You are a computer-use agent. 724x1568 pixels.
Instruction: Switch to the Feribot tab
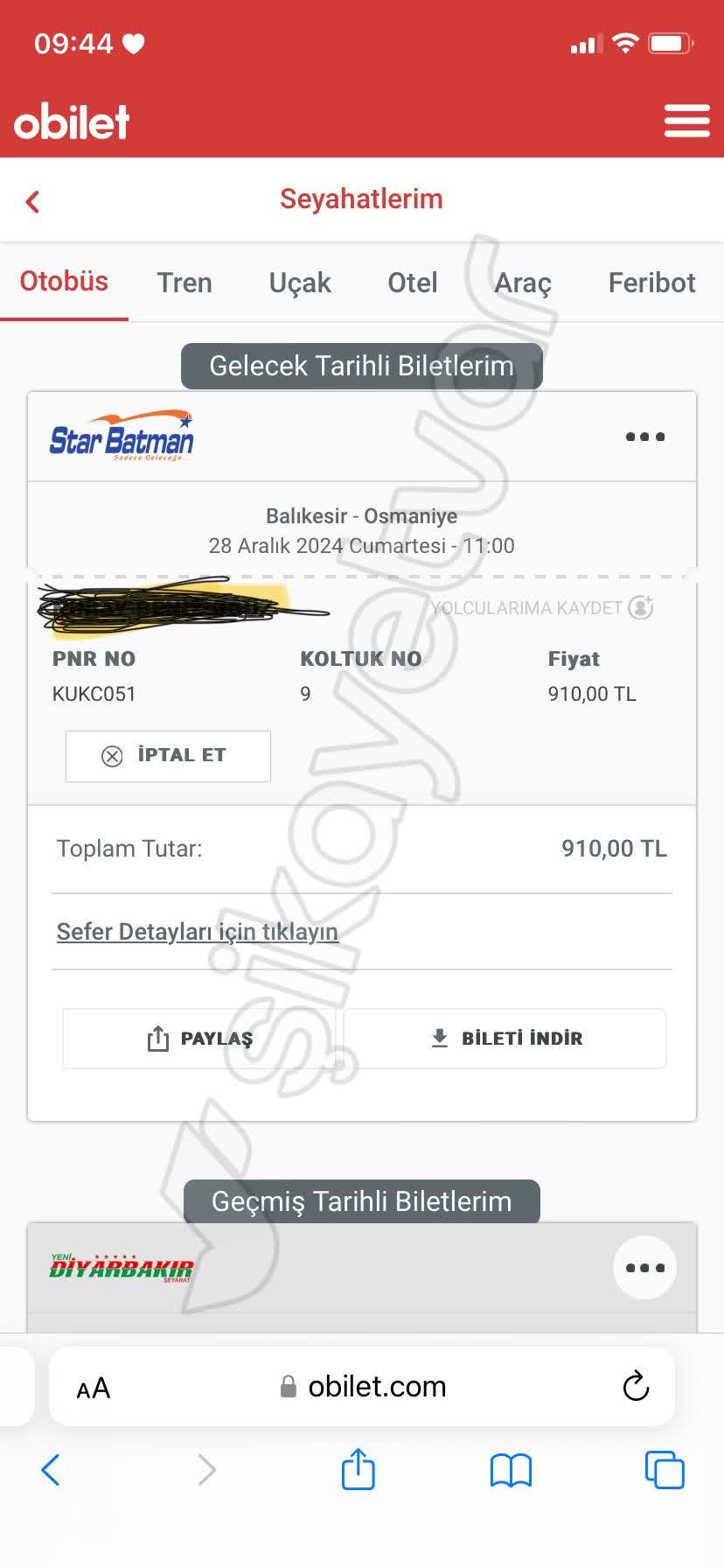[651, 283]
